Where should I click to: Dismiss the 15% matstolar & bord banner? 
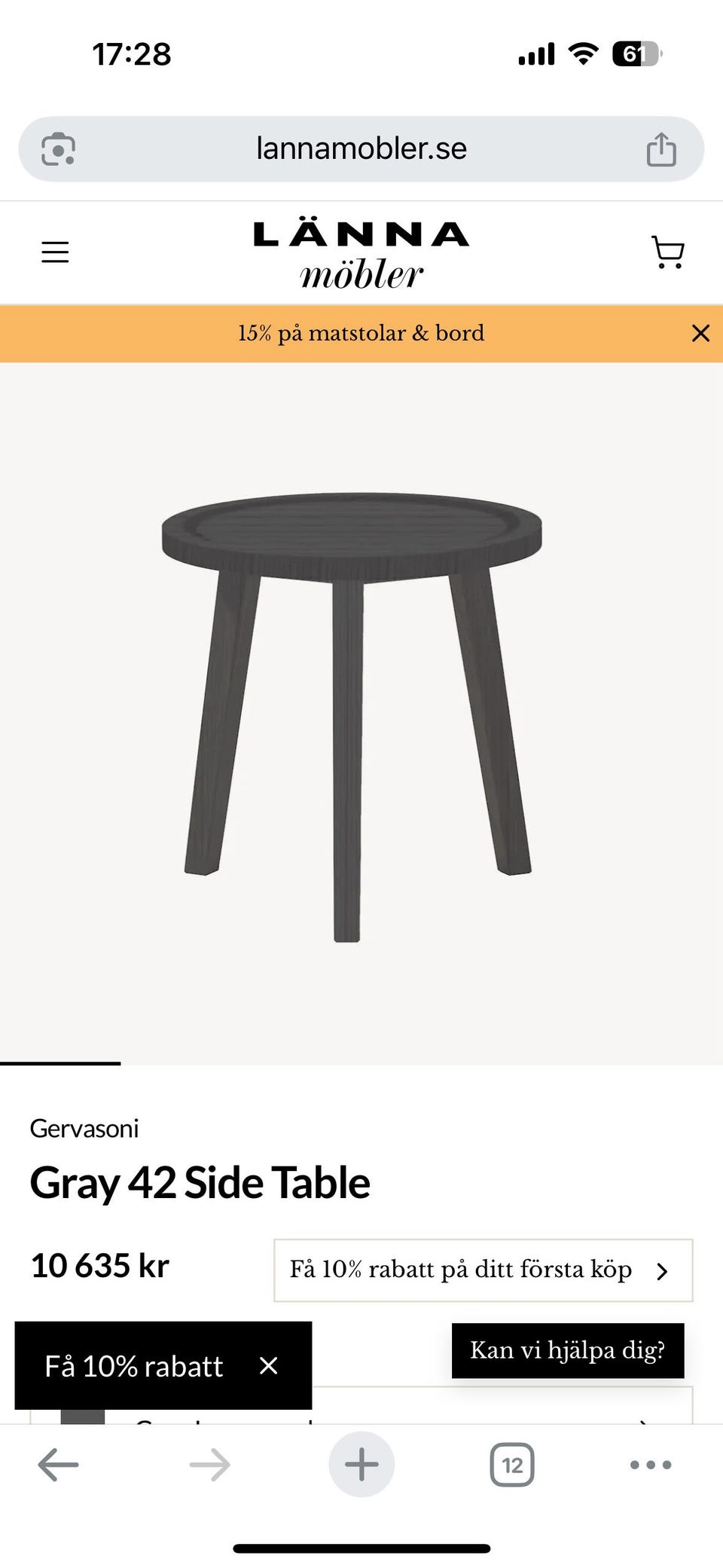point(701,332)
